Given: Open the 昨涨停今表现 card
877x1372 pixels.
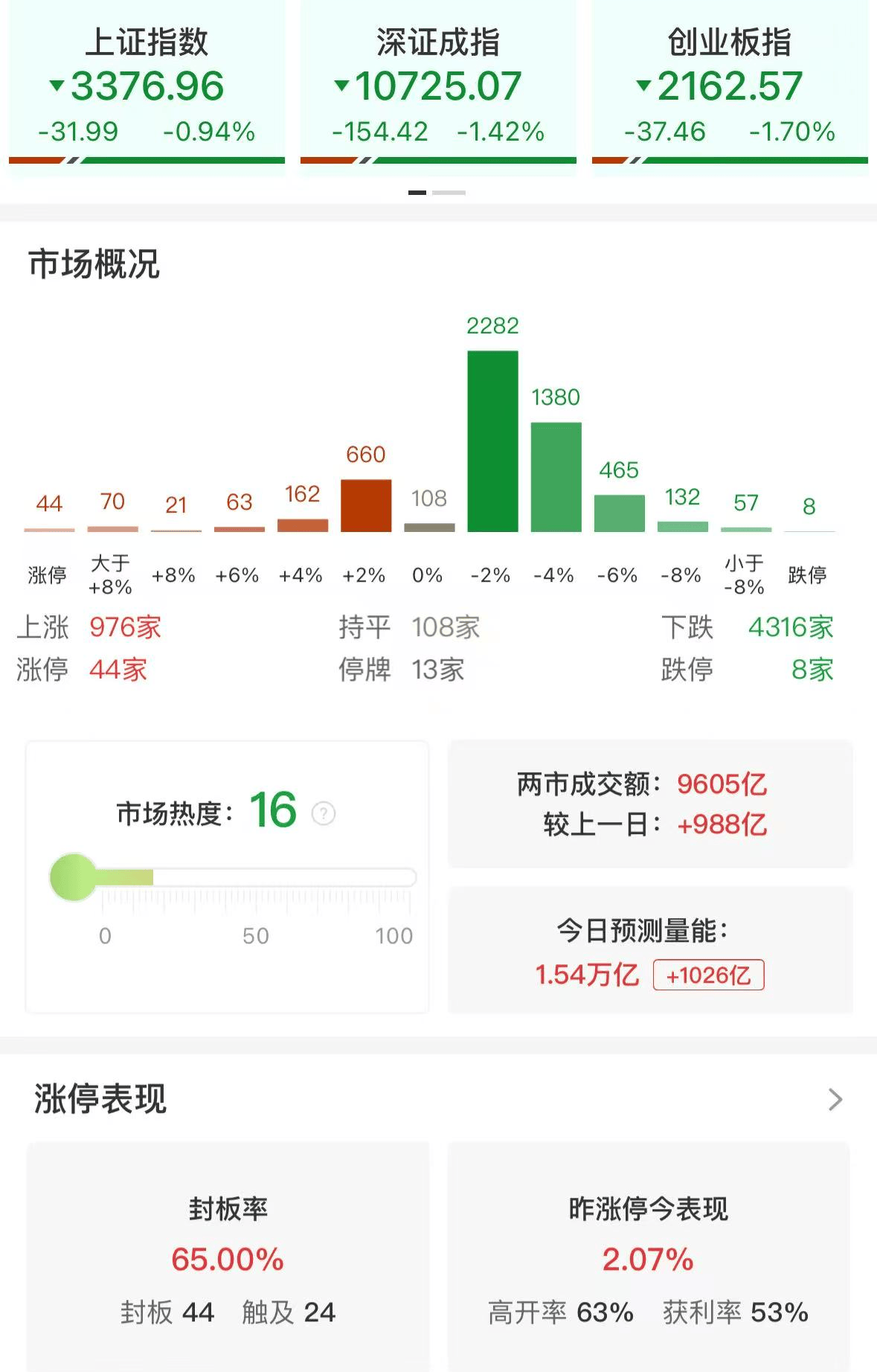Looking at the screenshot, I should pyautogui.click(x=648, y=1257).
